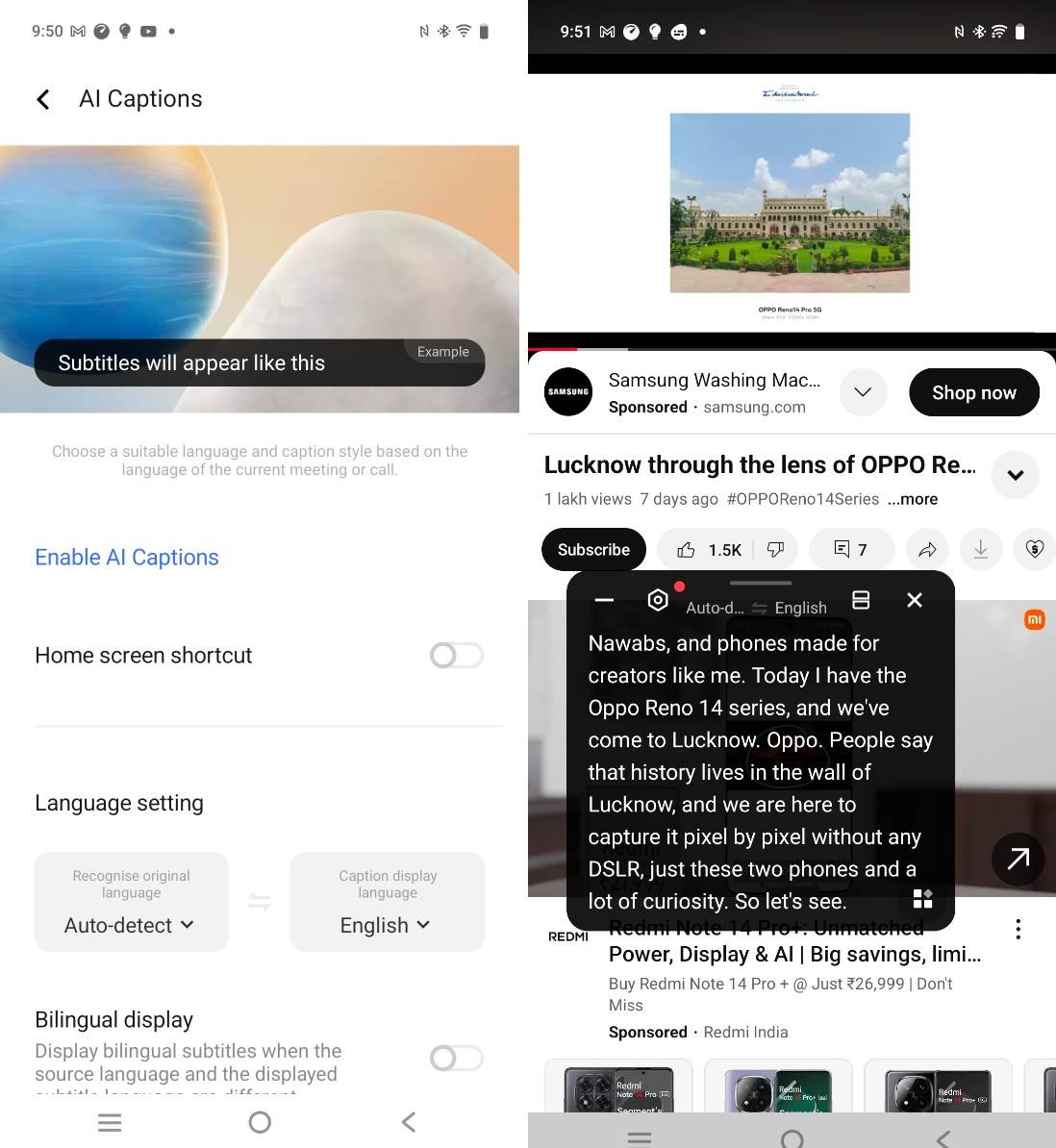Download the video
The width and height of the screenshot is (1056, 1148).
click(x=980, y=550)
